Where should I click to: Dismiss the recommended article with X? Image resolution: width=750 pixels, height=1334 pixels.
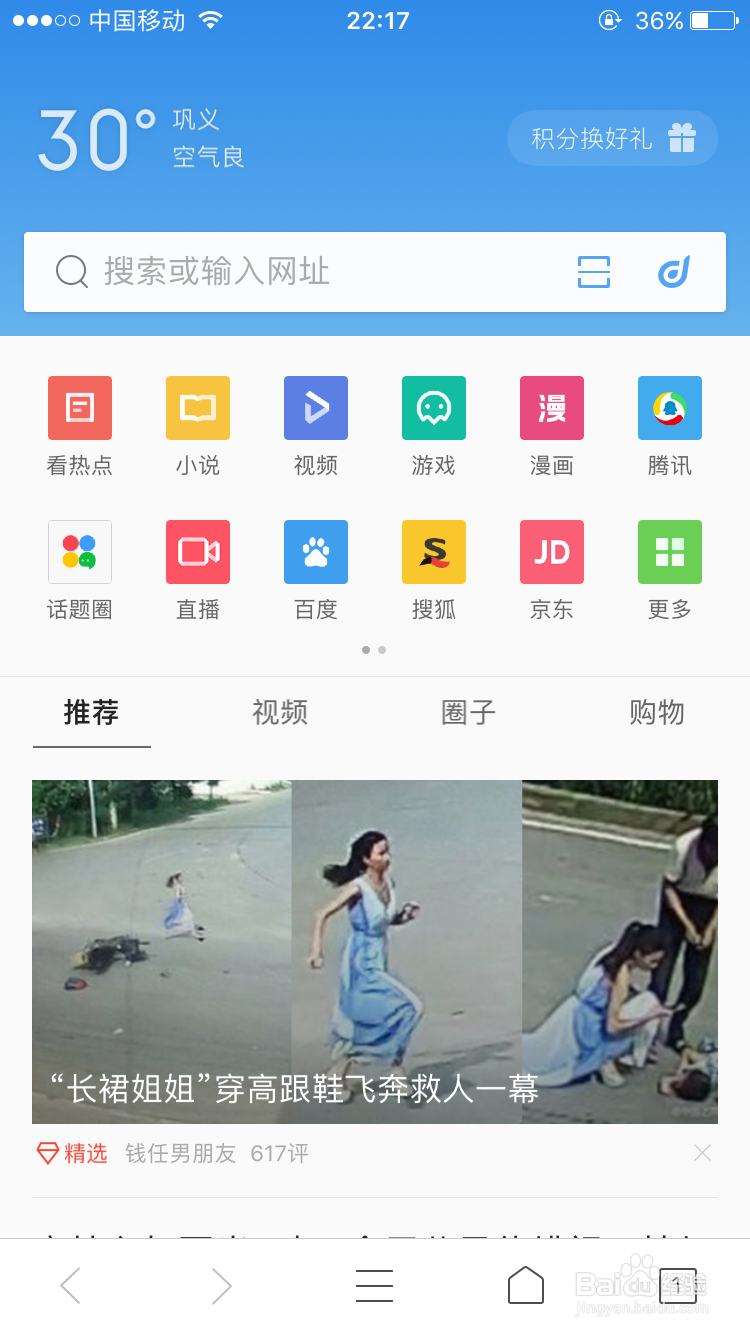pos(702,1153)
